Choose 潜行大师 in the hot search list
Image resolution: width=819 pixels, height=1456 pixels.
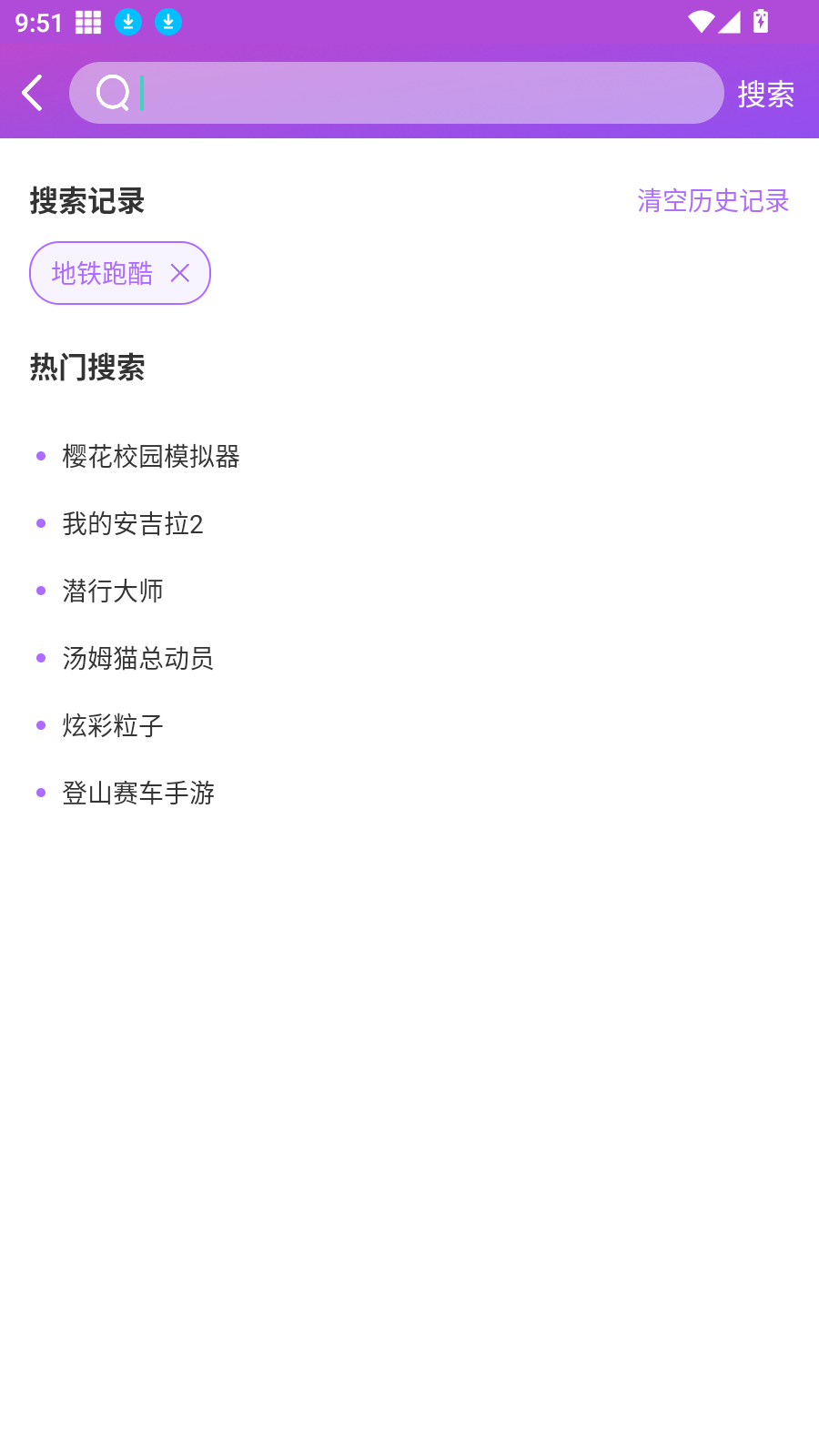[112, 591]
